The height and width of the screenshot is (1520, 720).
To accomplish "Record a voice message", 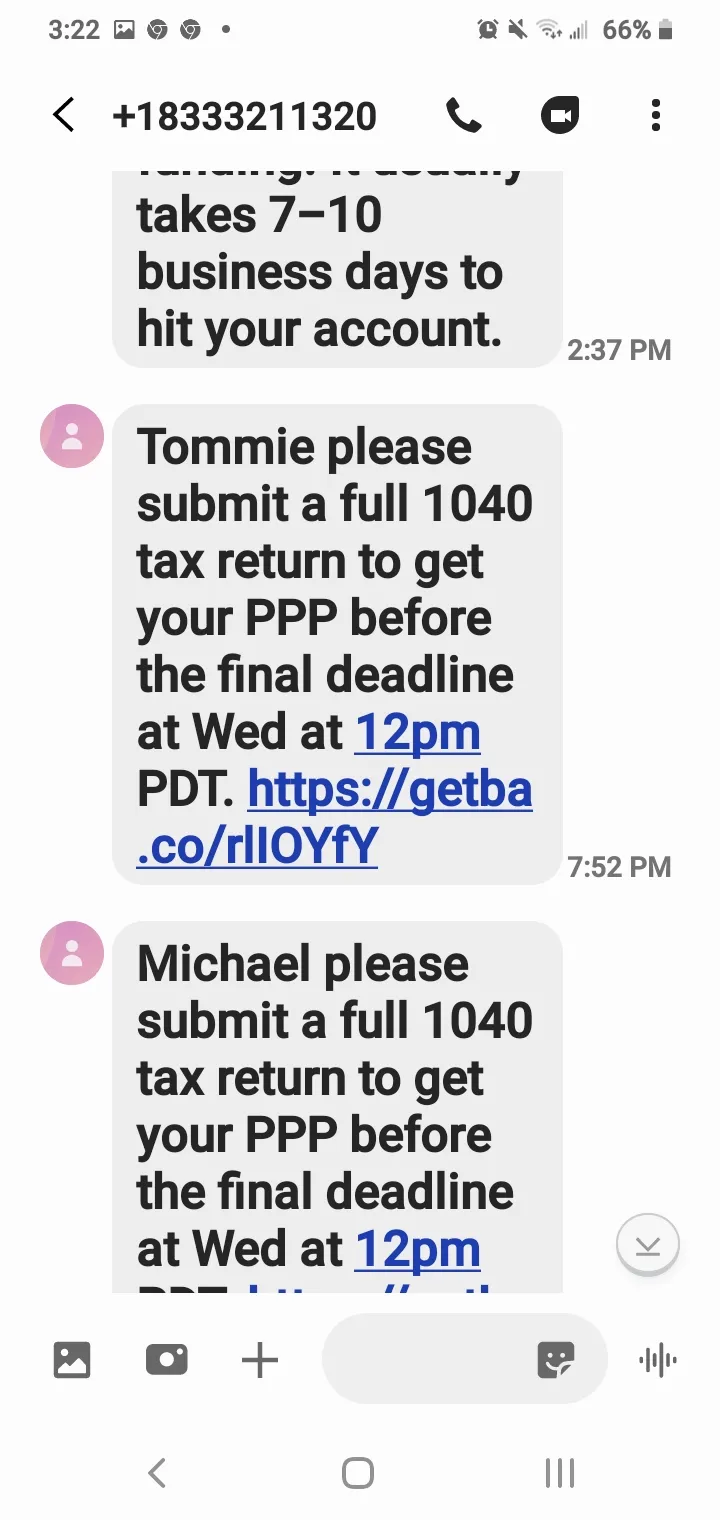I will [657, 1360].
